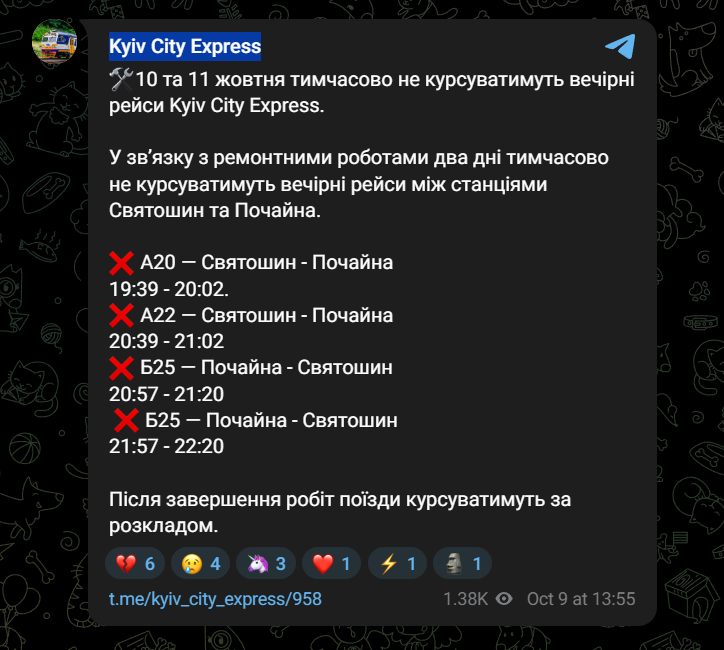Select the red heart reaction
Viewport: 724px width, 650px height.
[332, 564]
